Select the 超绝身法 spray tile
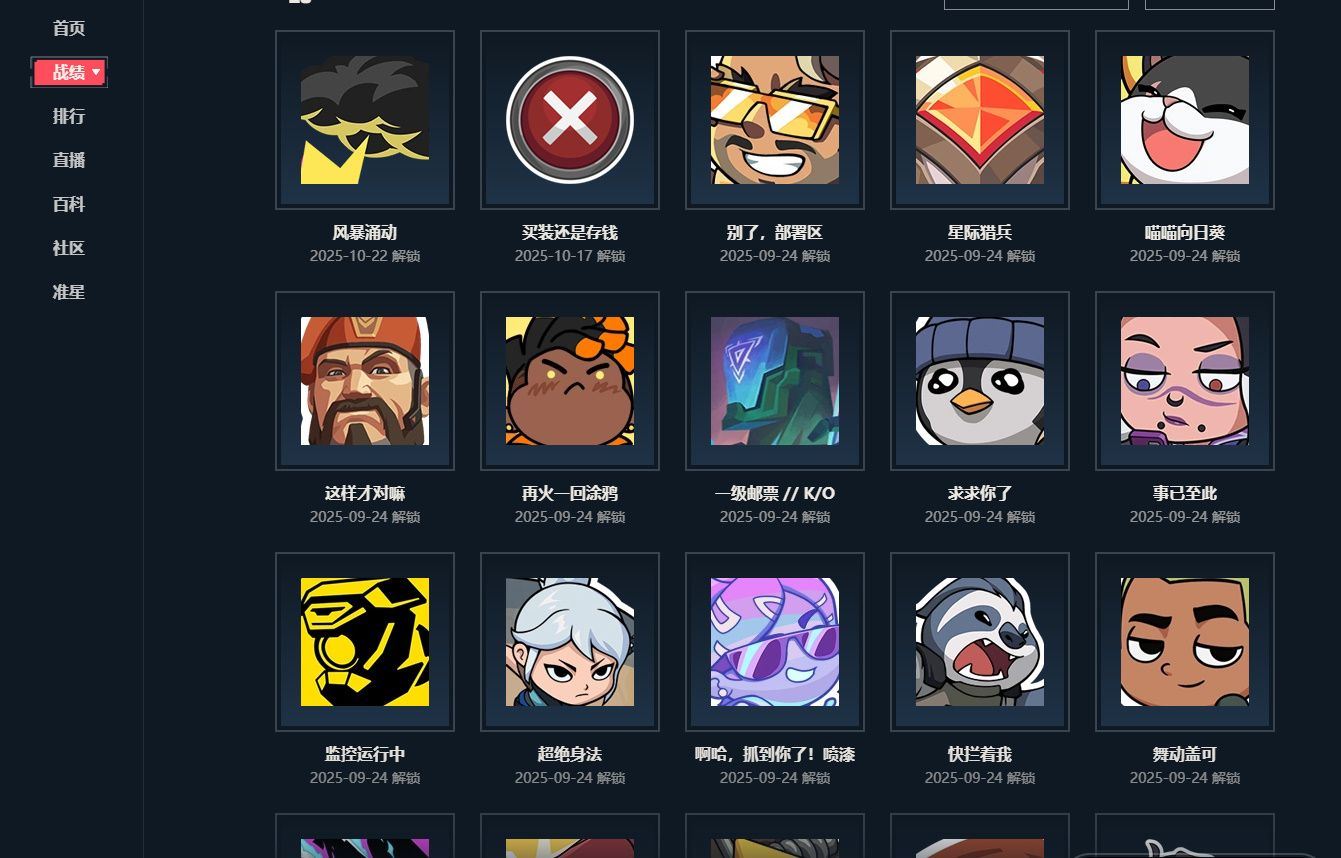 [570, 642]
